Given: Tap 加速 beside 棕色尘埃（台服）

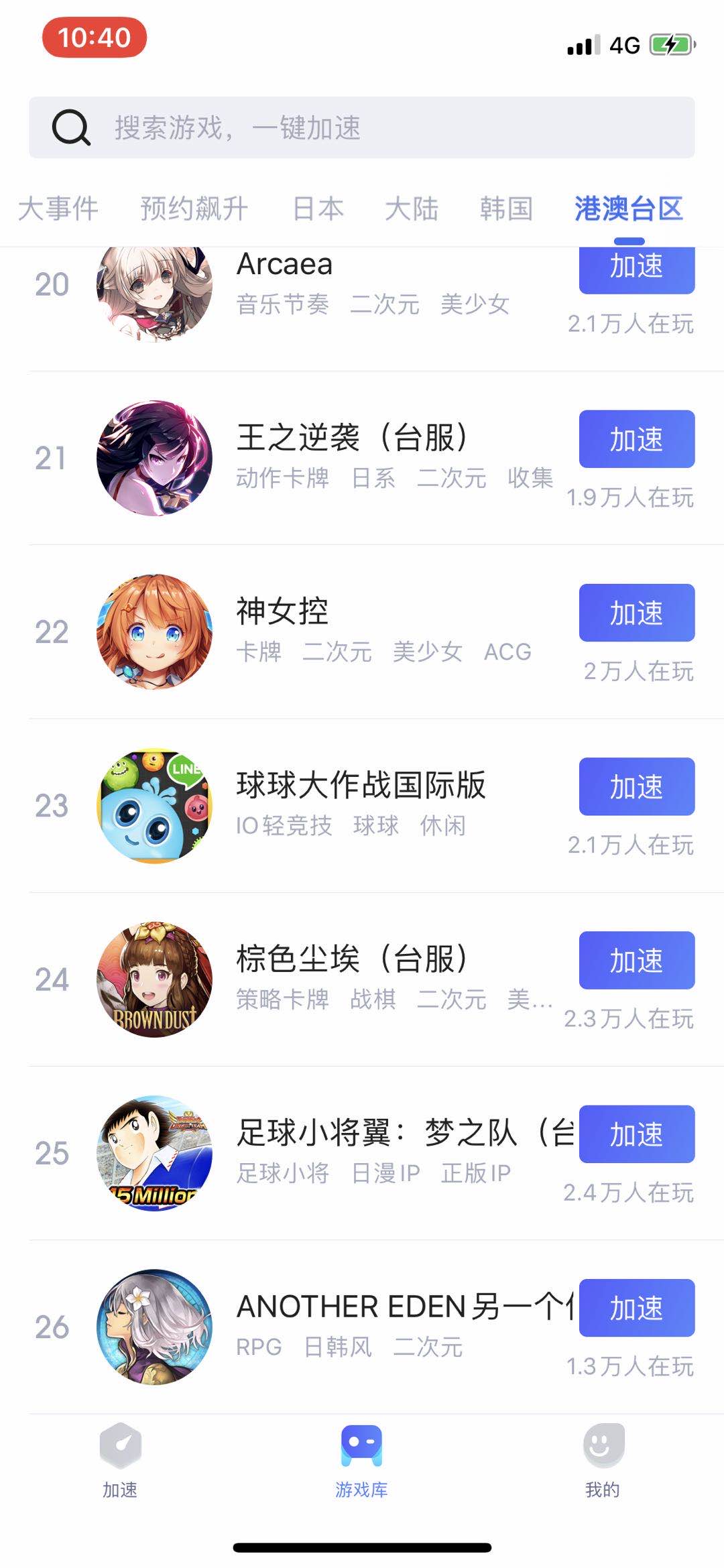Looking at the screenshot, I should click(x=636, y=960).
